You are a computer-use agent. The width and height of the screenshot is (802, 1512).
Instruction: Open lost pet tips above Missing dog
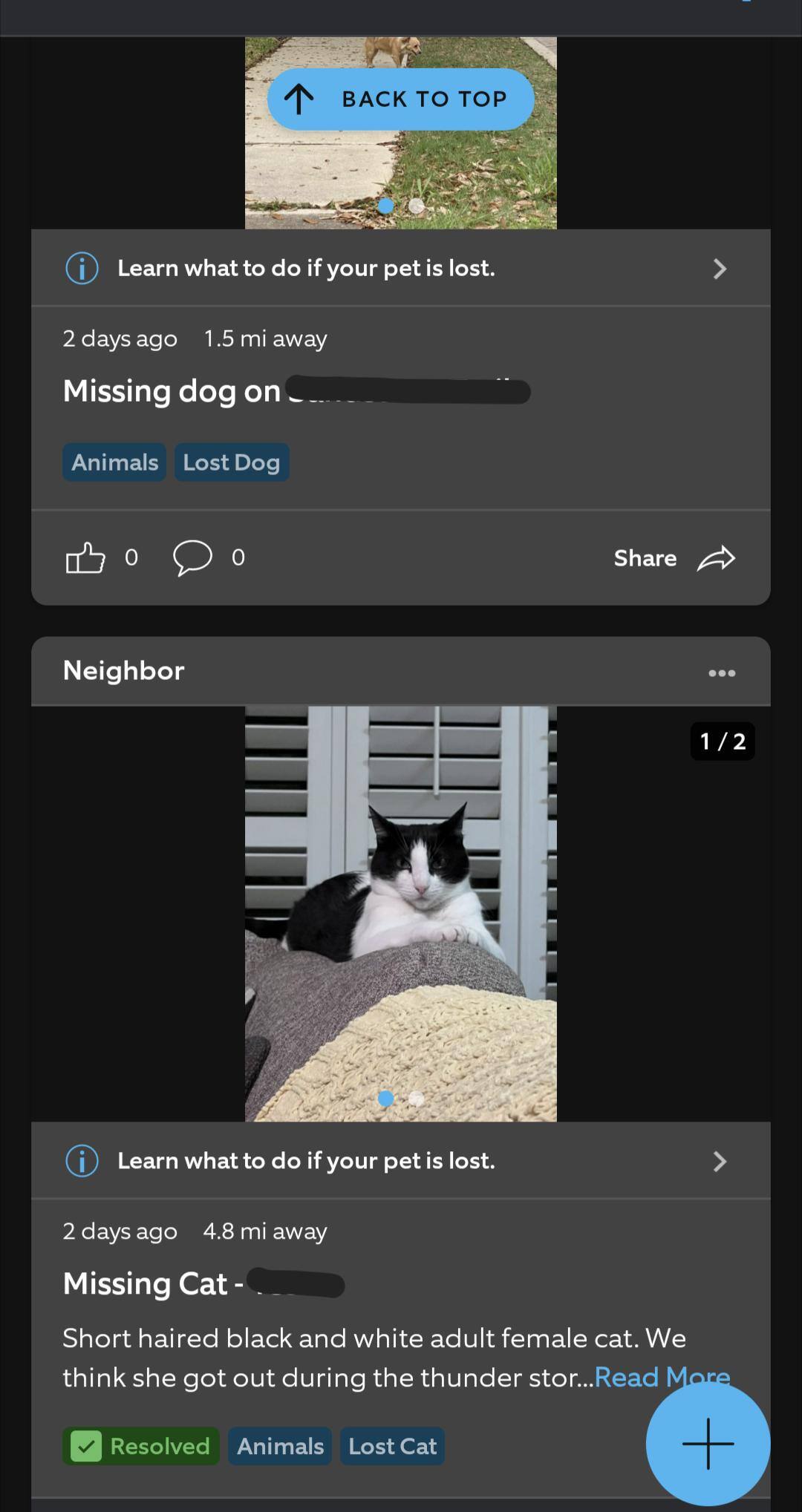400,268
